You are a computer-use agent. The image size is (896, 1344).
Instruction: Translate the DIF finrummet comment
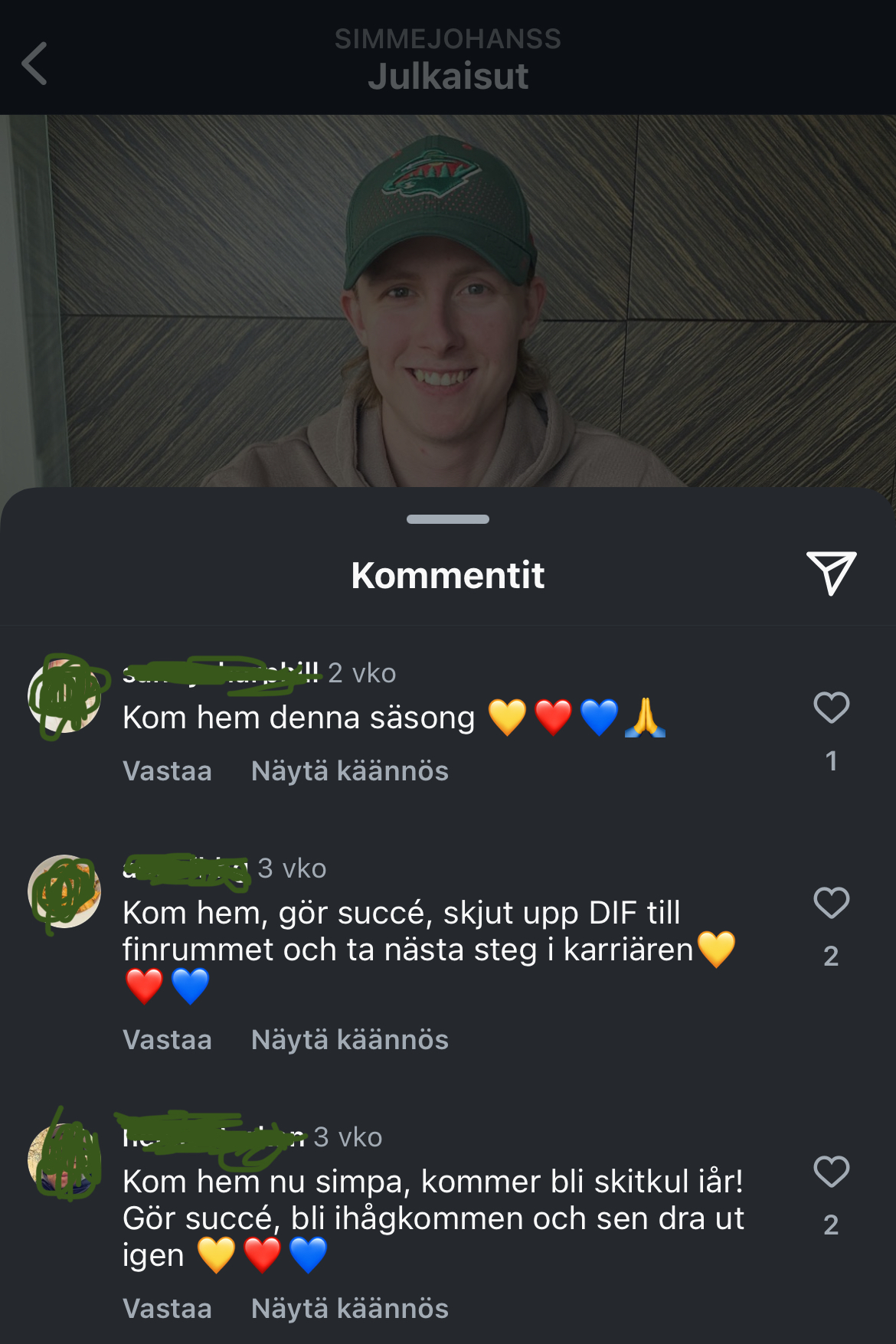[x=349, y=1040]
